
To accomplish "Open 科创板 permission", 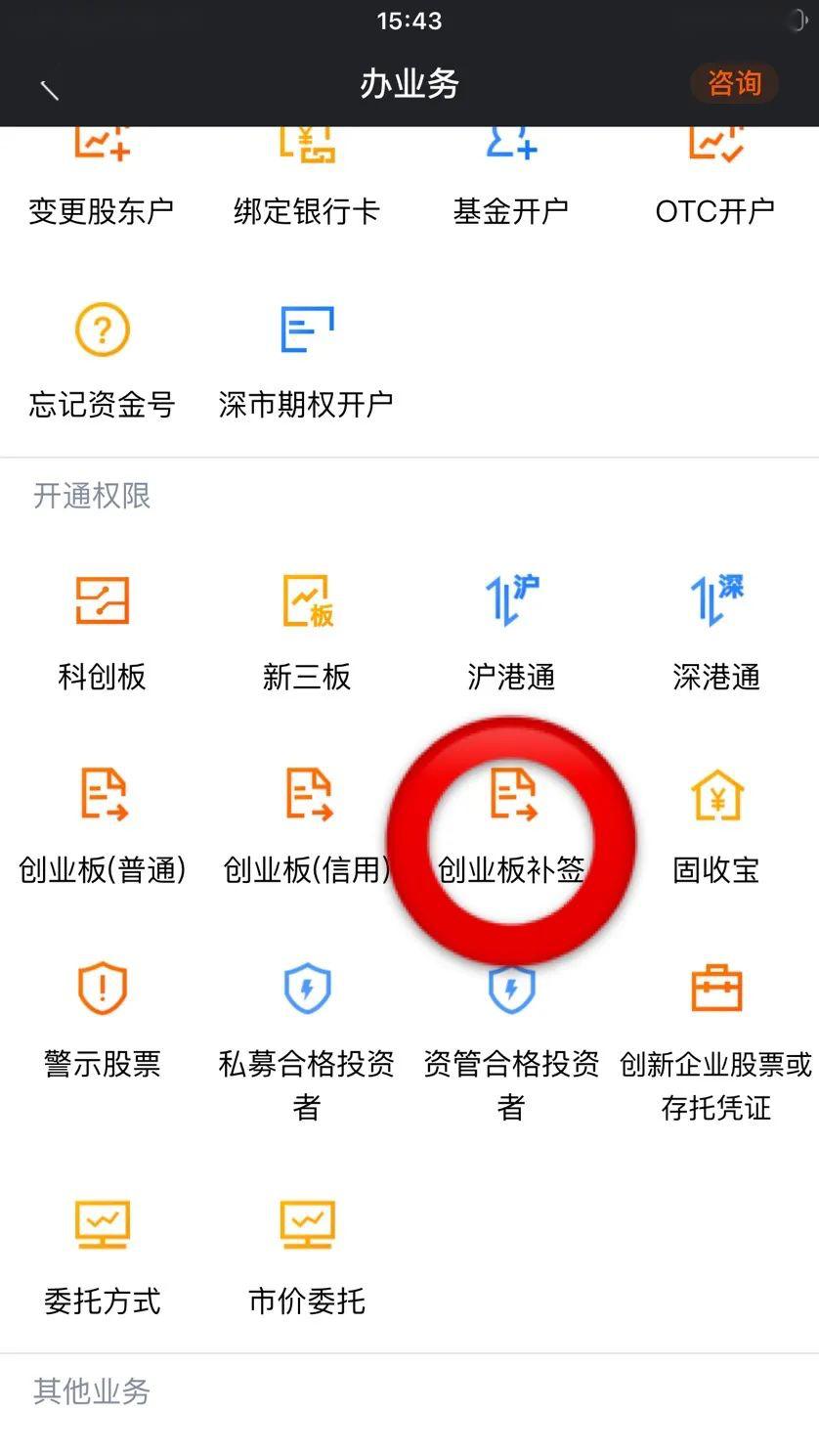I will [x=102, y=631].
